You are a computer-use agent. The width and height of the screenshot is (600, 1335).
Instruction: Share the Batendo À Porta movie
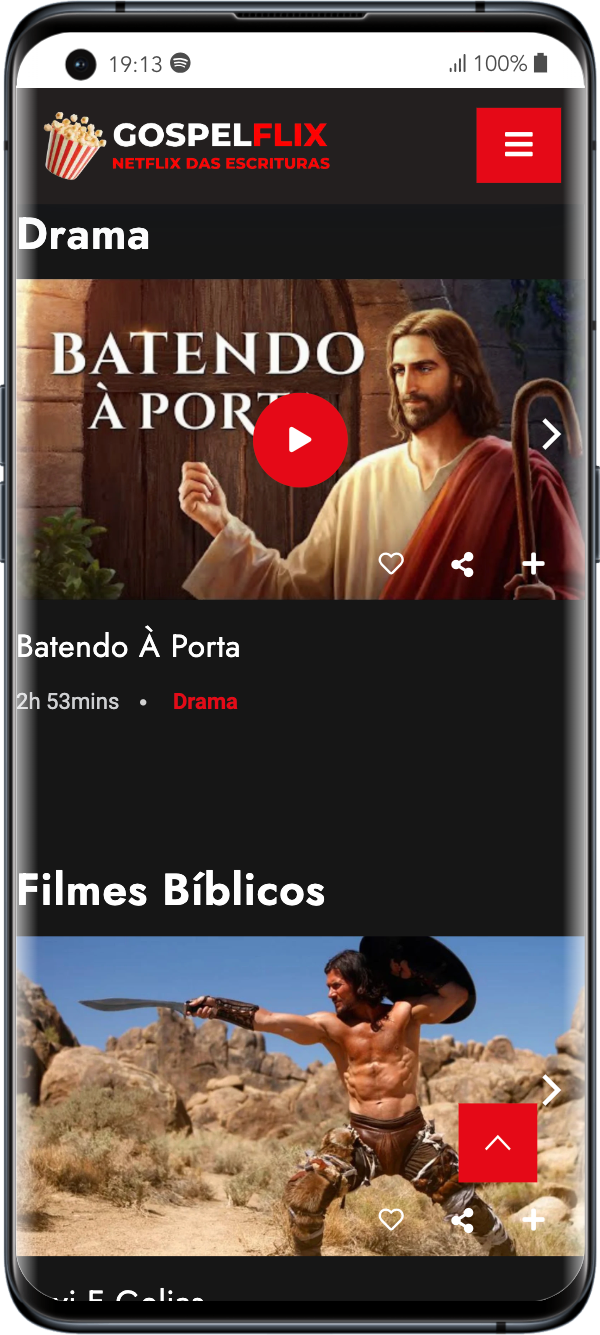(462, 564)
